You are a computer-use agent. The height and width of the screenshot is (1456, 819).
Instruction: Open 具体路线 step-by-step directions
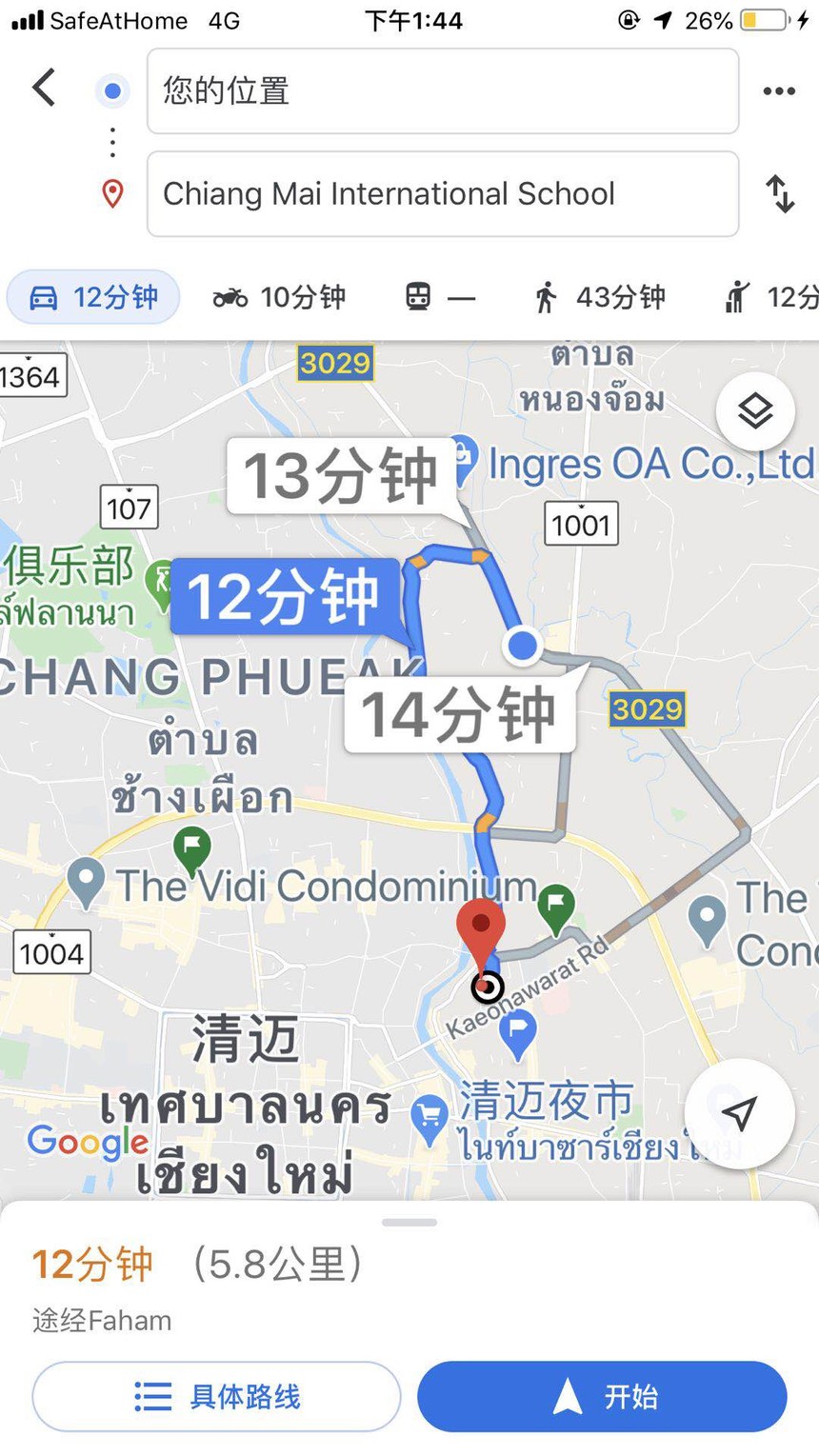coord(216,1396)
